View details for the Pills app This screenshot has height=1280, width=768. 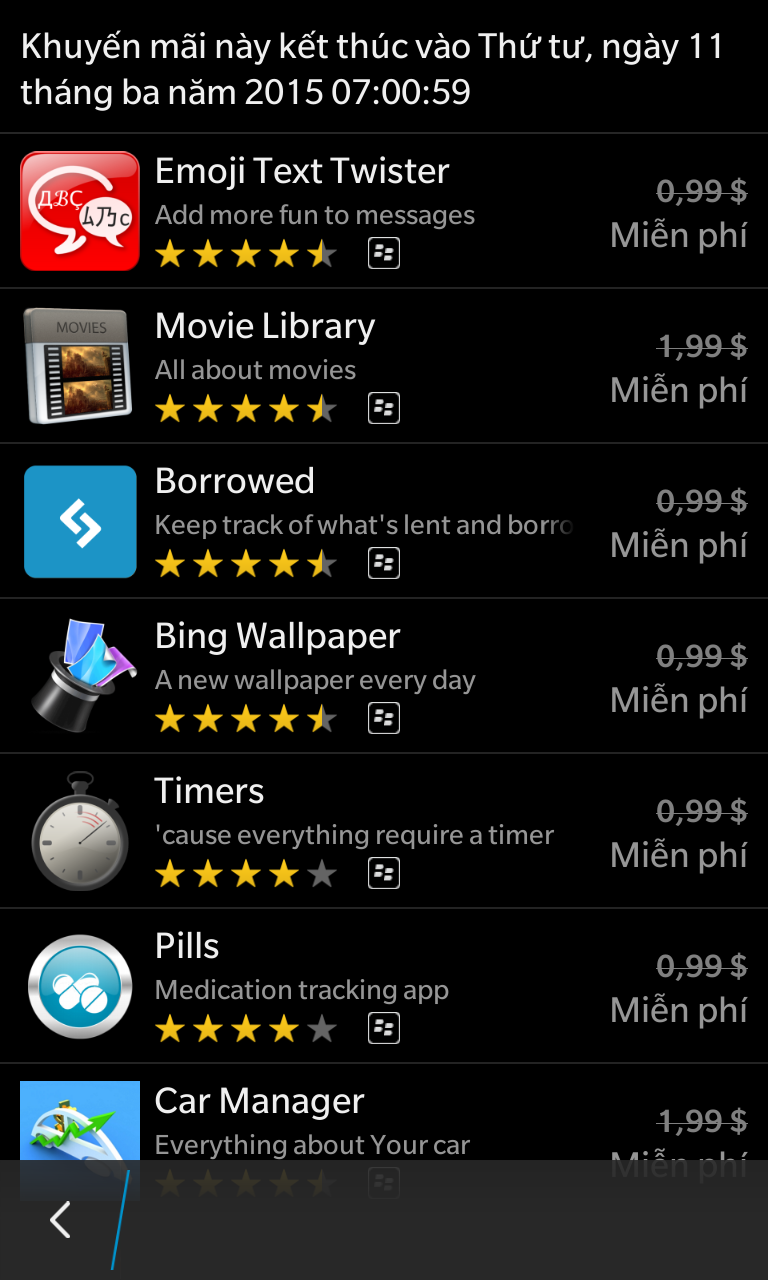tap(384, 986)
